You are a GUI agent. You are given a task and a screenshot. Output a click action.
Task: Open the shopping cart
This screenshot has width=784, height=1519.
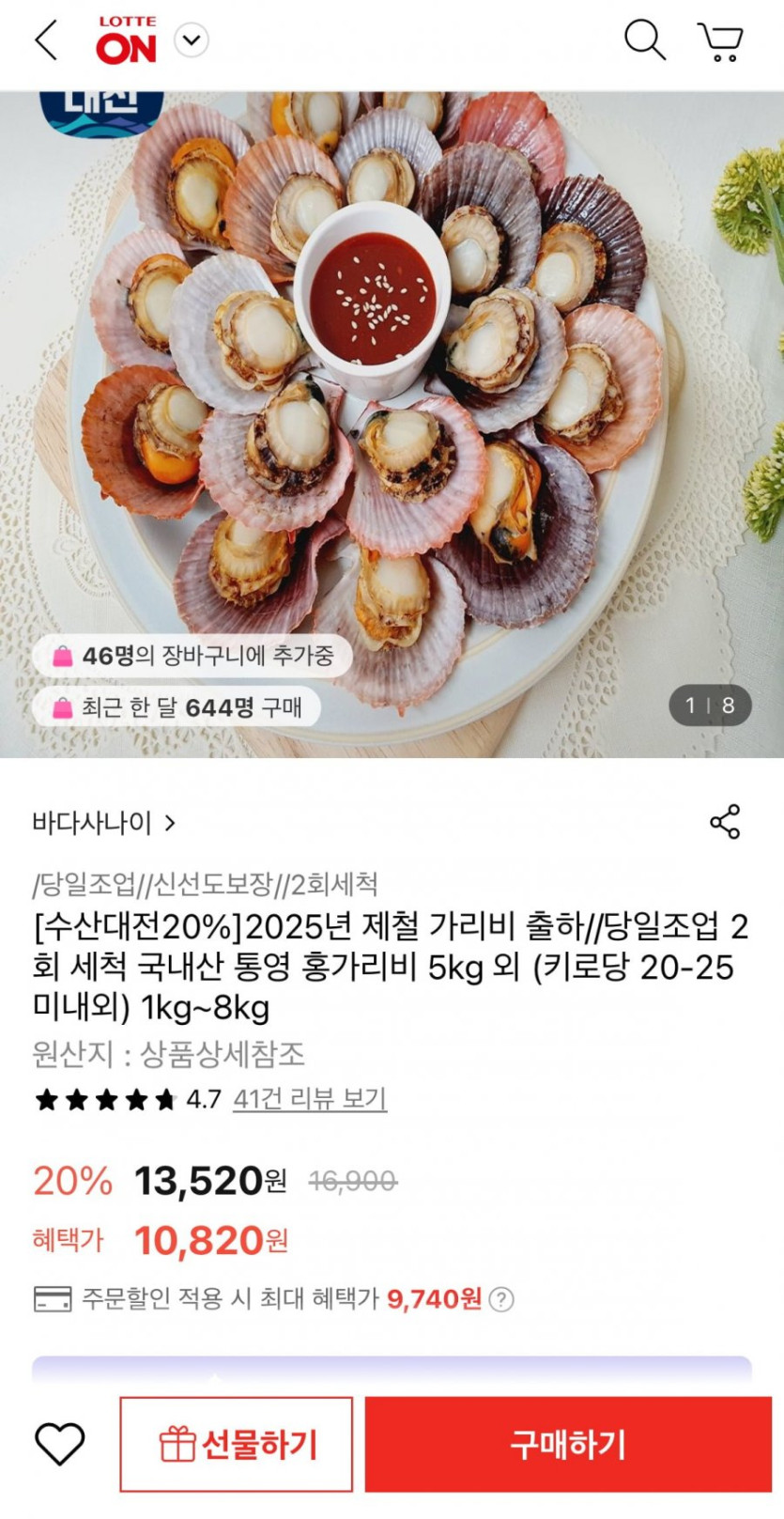pyautogui.click(x=720, y=42)
